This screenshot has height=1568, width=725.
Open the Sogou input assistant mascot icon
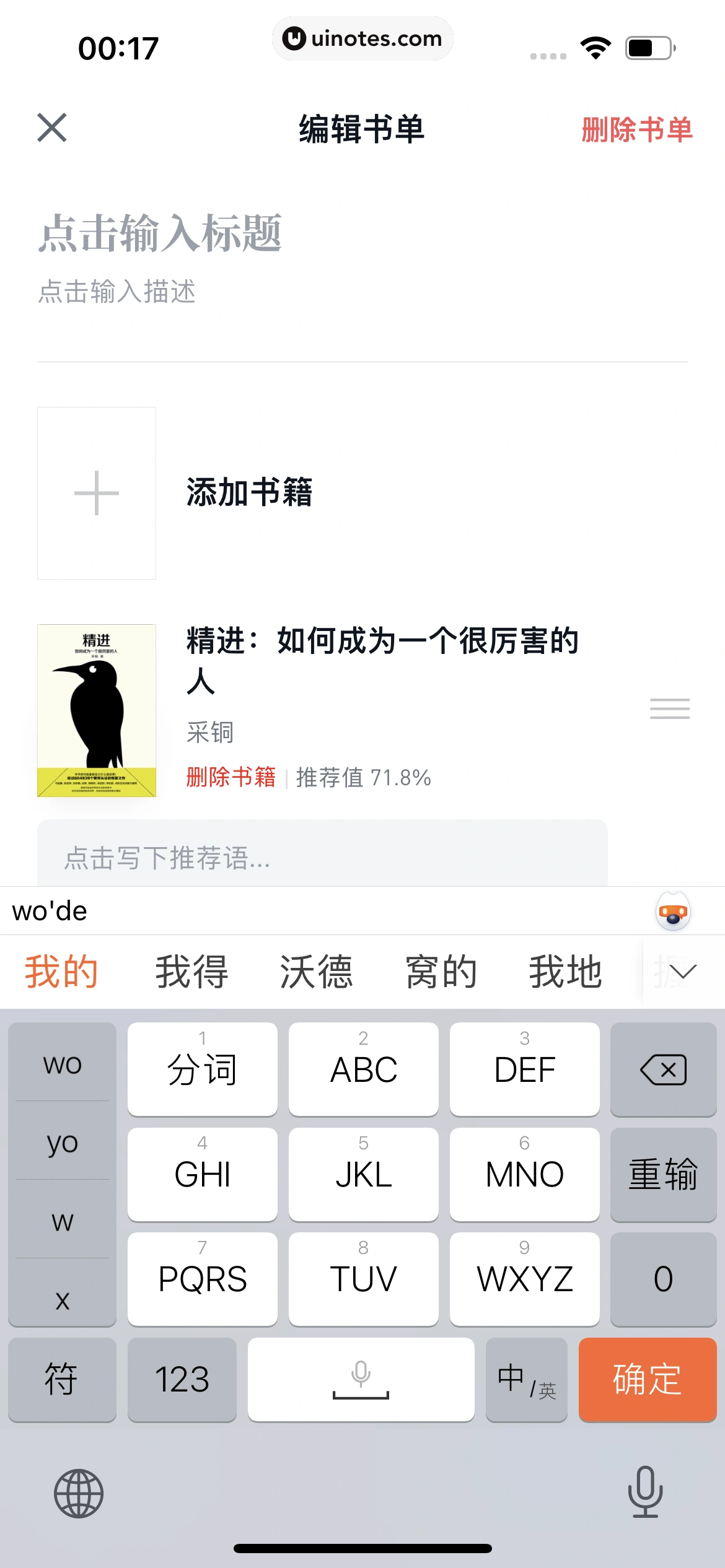coord(674,912)
